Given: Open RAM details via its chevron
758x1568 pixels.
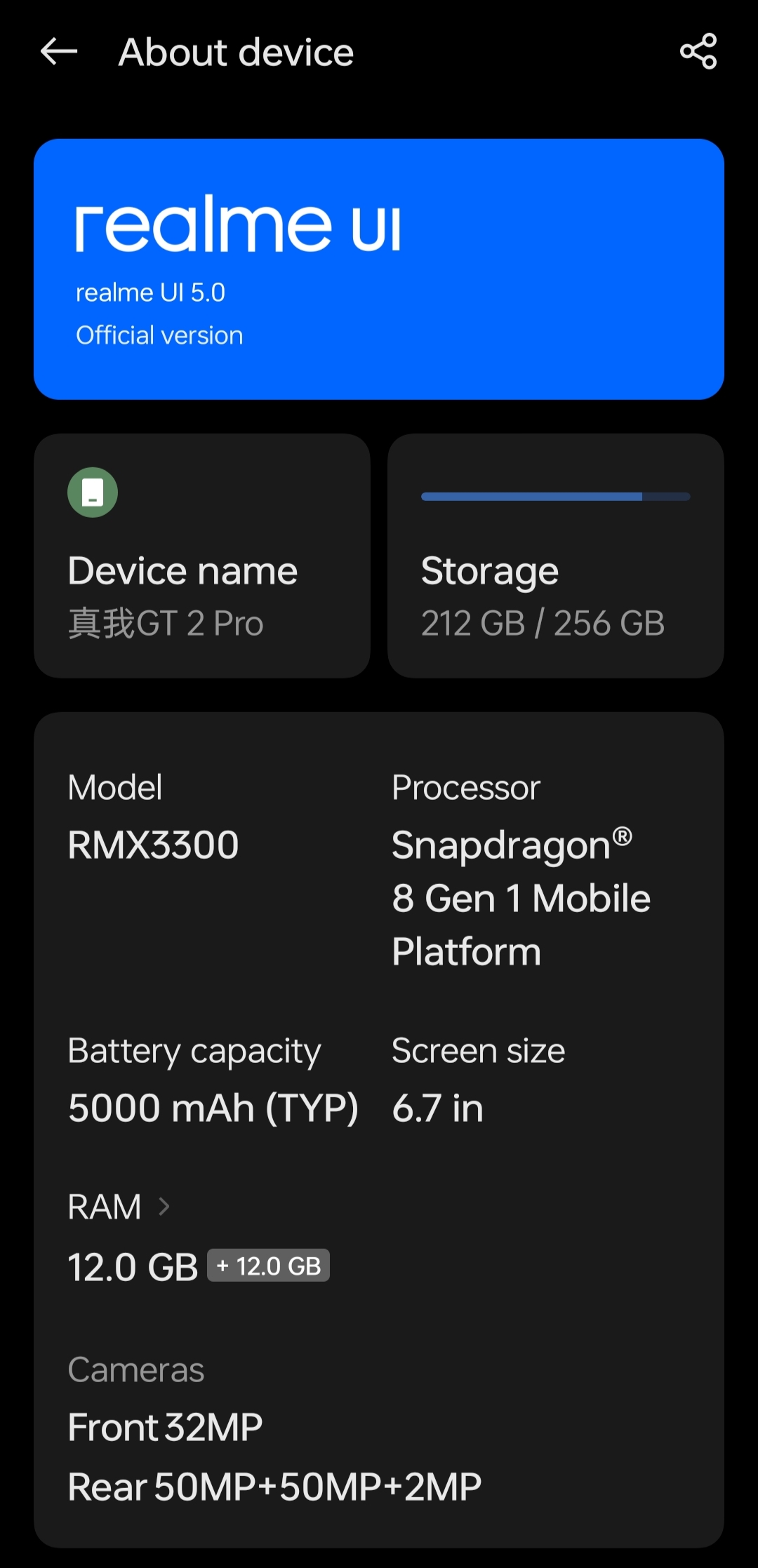Looking at the screenshot, I should 164,1207.
